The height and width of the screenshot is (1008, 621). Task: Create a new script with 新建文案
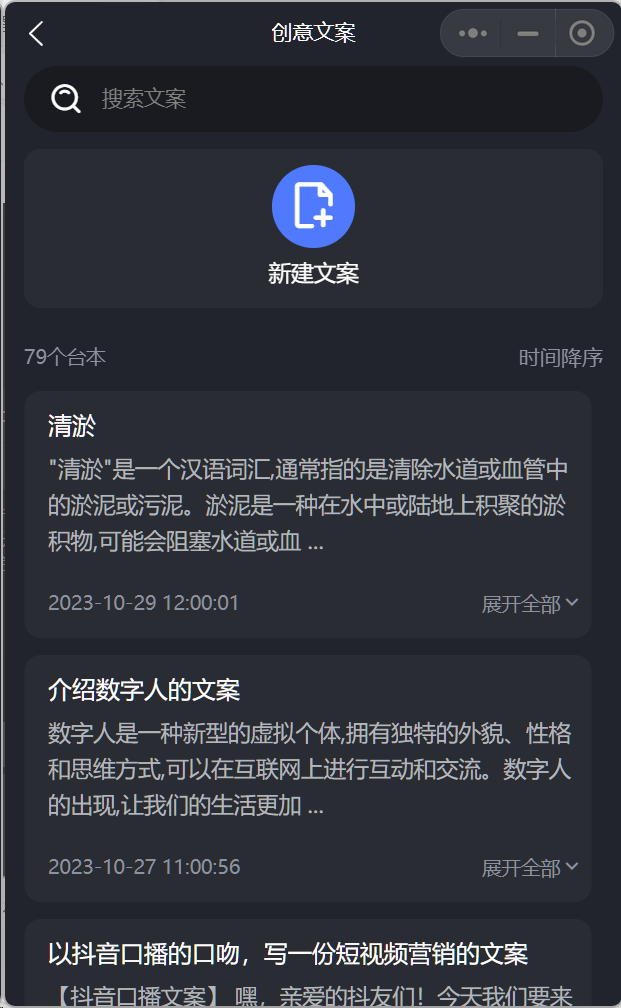[313, 227]
